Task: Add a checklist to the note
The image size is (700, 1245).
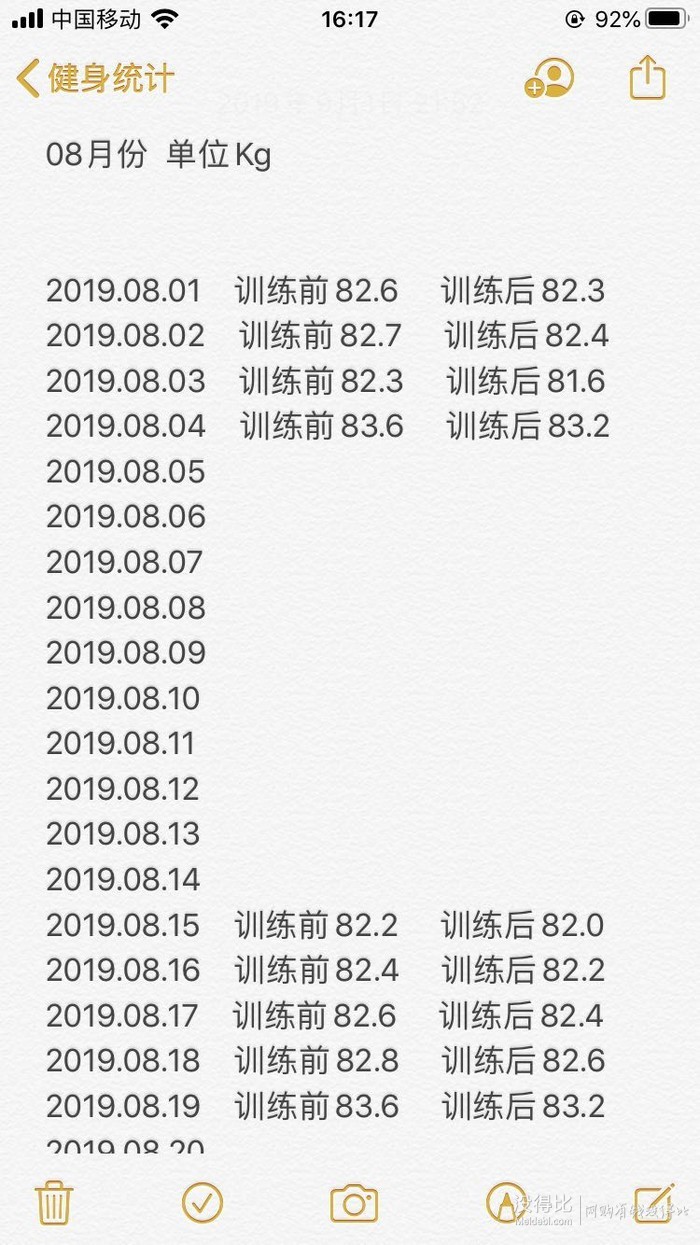Action: tap(202, 1203)
